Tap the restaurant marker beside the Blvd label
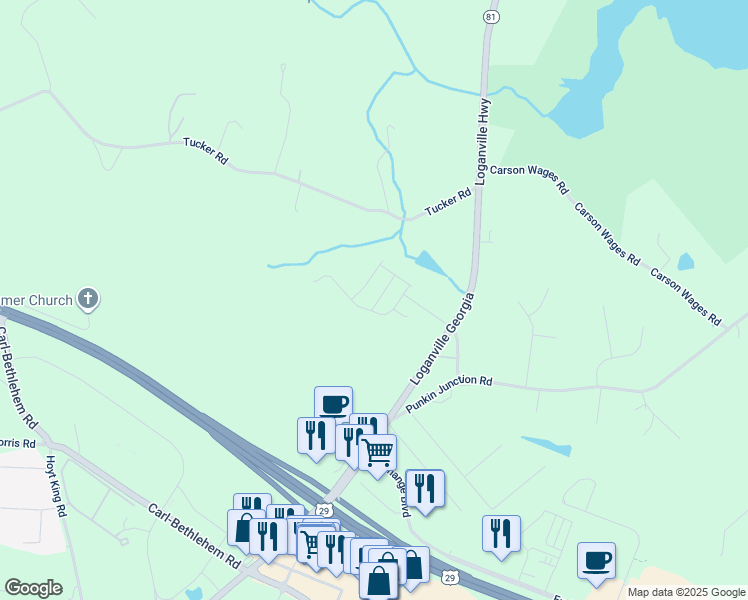Viewport: 748px width, 600px height. click(x=425, y=488)
